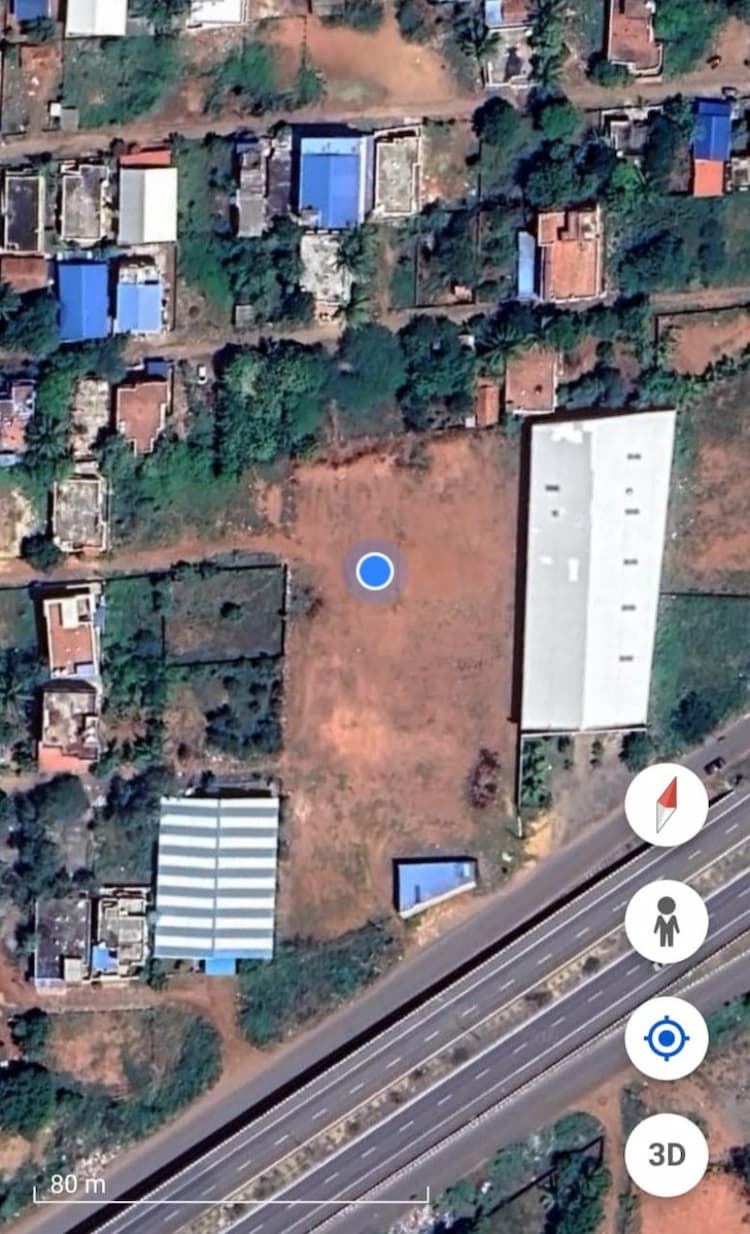Viewport: 750px width, 1234px height.
Task: Center map with the my-location crosshair icon
Action: 667,1038
